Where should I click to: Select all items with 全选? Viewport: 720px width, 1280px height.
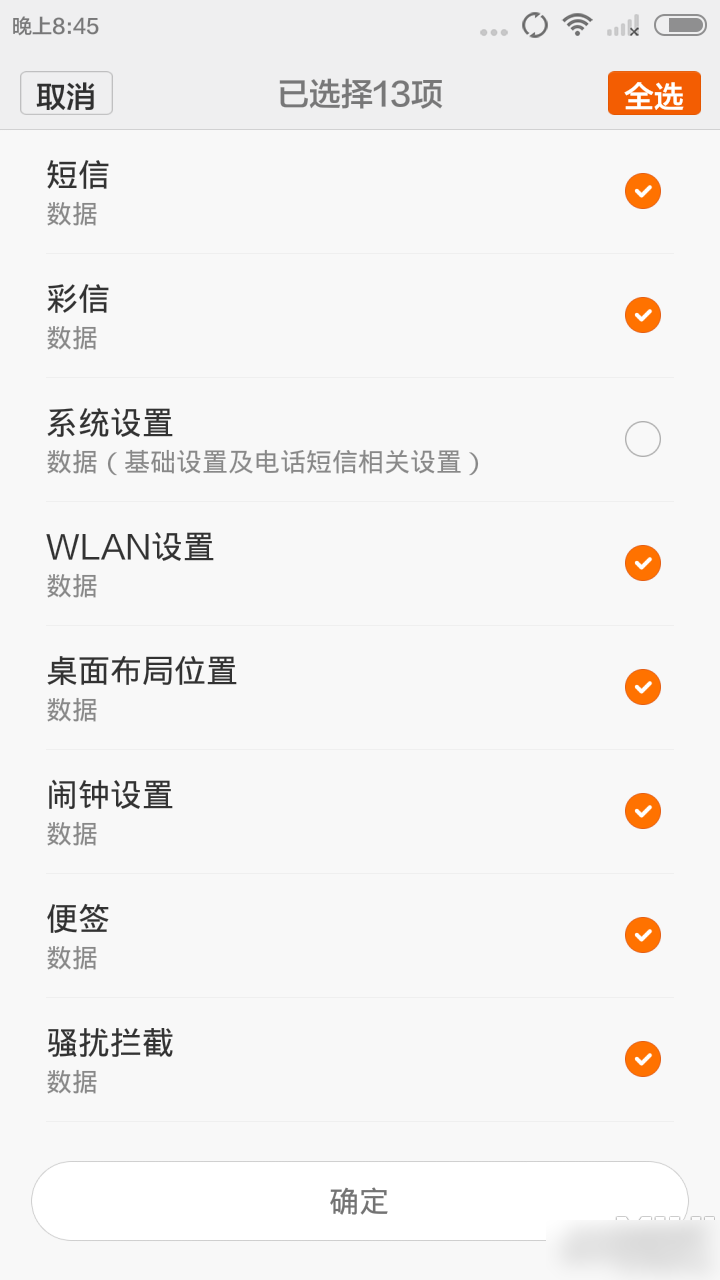tap(654, 94)
